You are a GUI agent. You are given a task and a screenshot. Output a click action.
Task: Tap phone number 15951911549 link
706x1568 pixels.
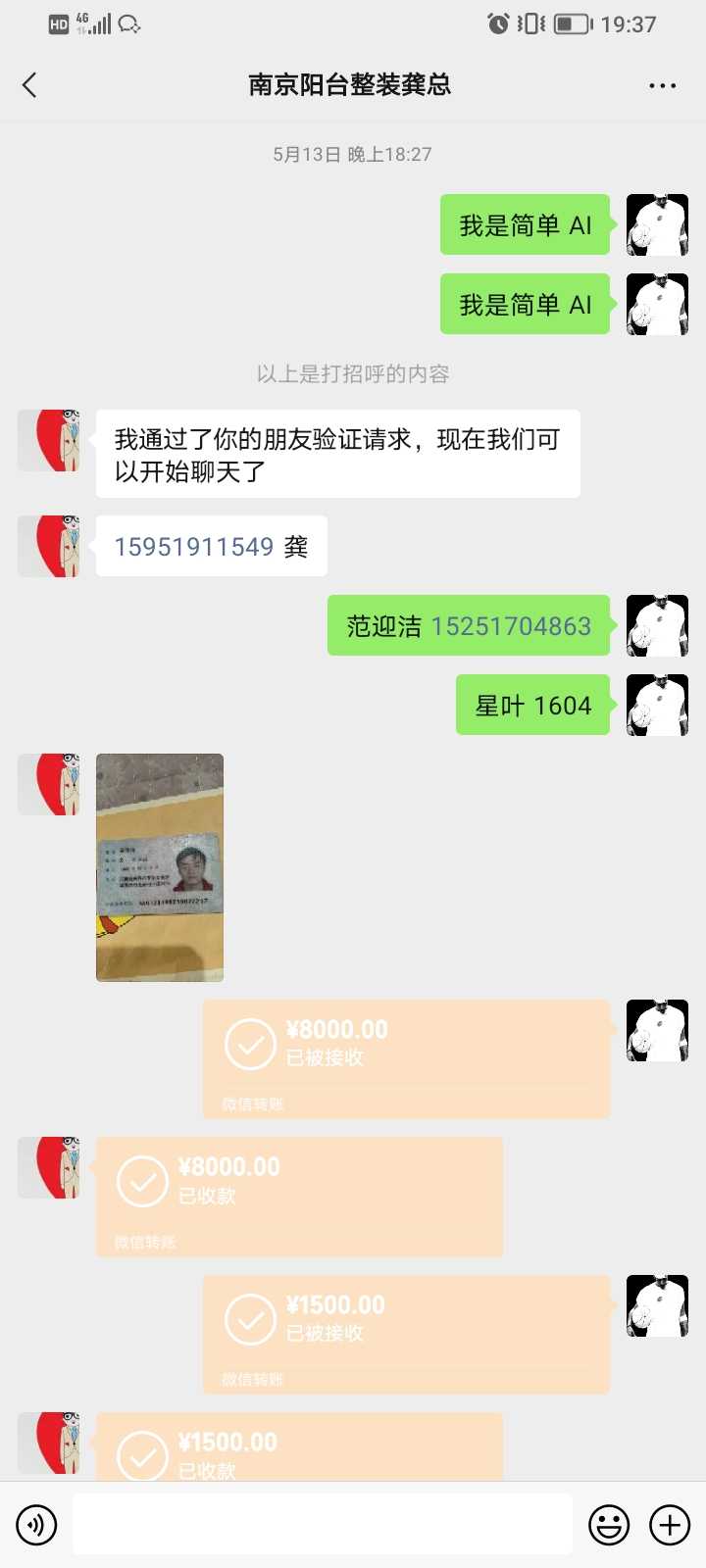click(x=193, y=547)
